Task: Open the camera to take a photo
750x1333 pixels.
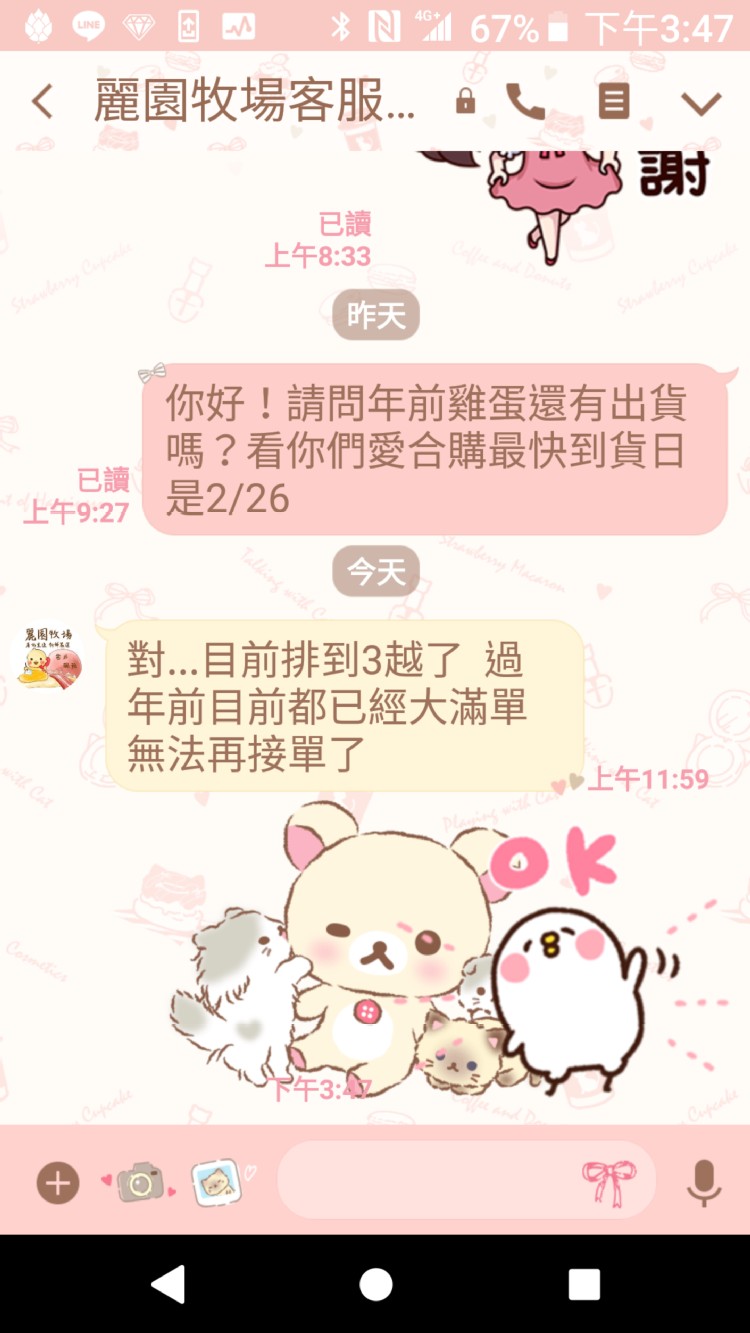Action: point(140,1183)
